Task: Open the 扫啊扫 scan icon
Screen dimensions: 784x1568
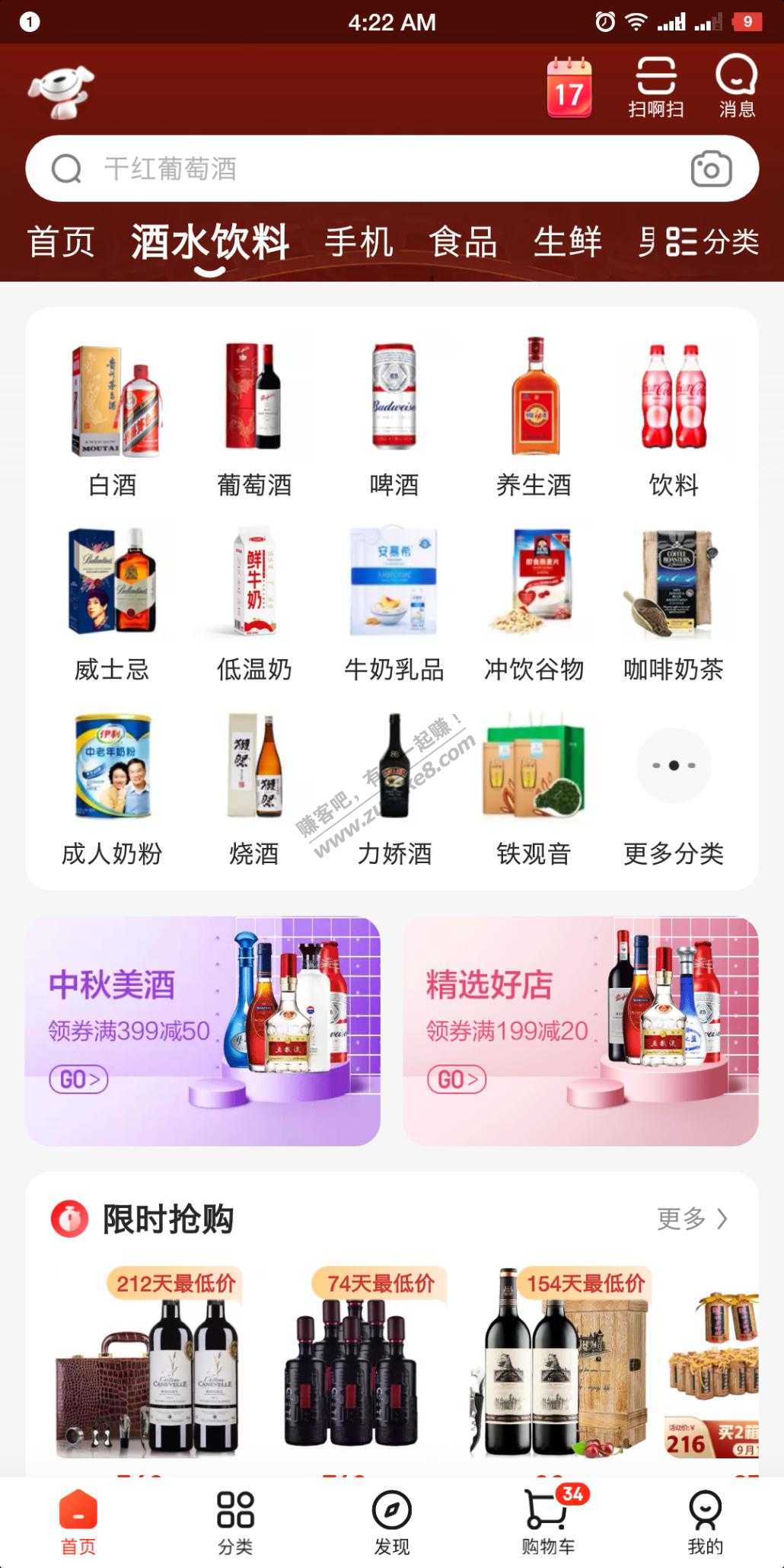Action: tap(655, 88)
